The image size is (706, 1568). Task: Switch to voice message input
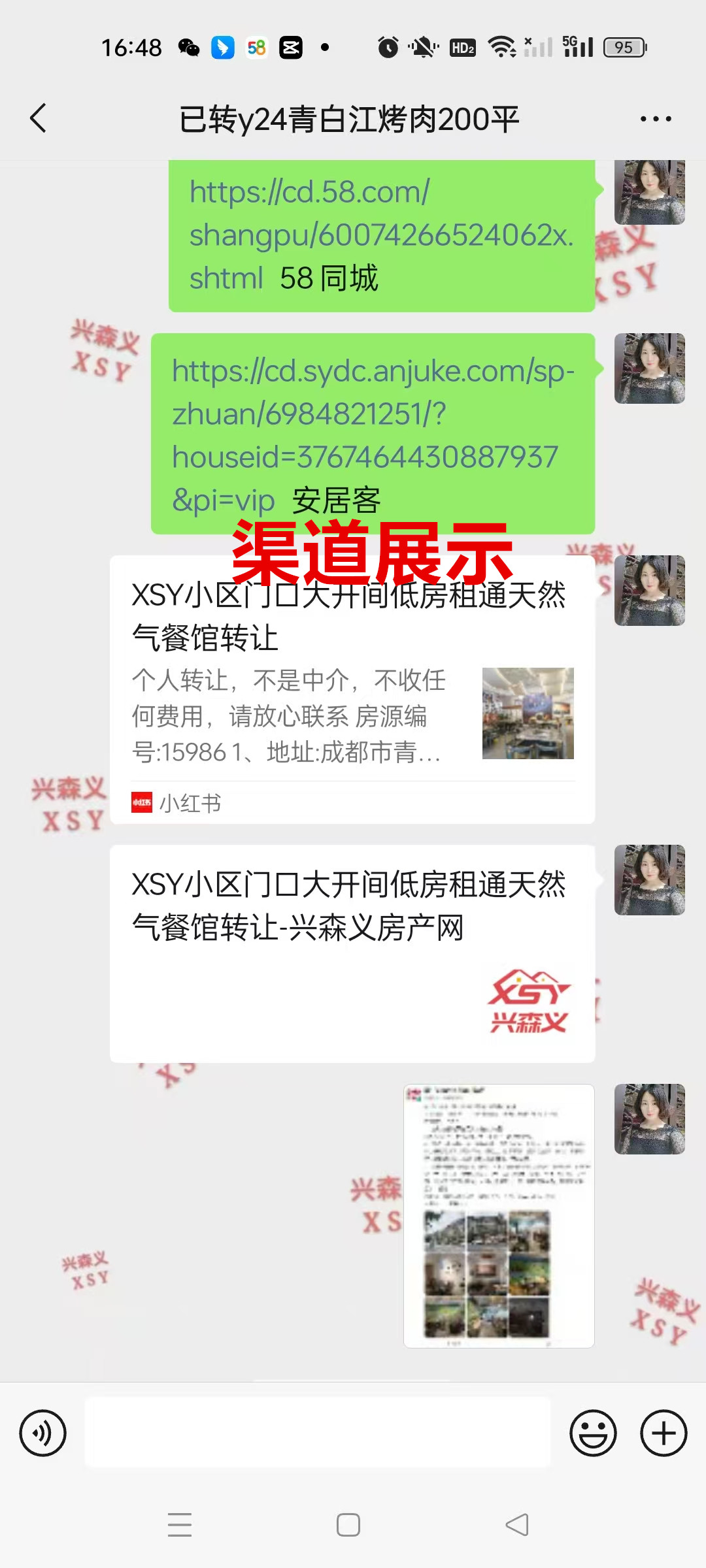click(x=43, y=1433)
